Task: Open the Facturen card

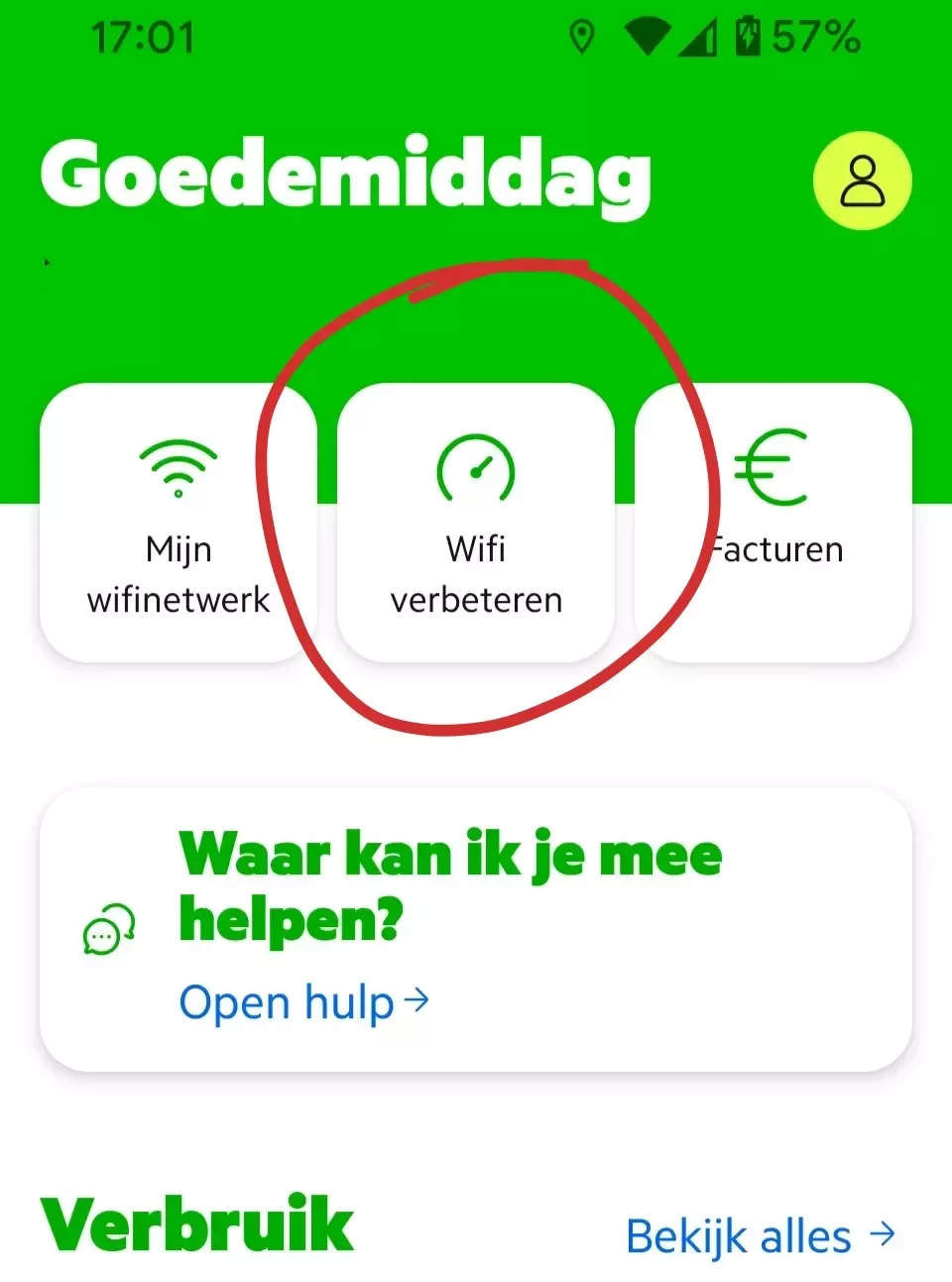Action: coord(773,523)
